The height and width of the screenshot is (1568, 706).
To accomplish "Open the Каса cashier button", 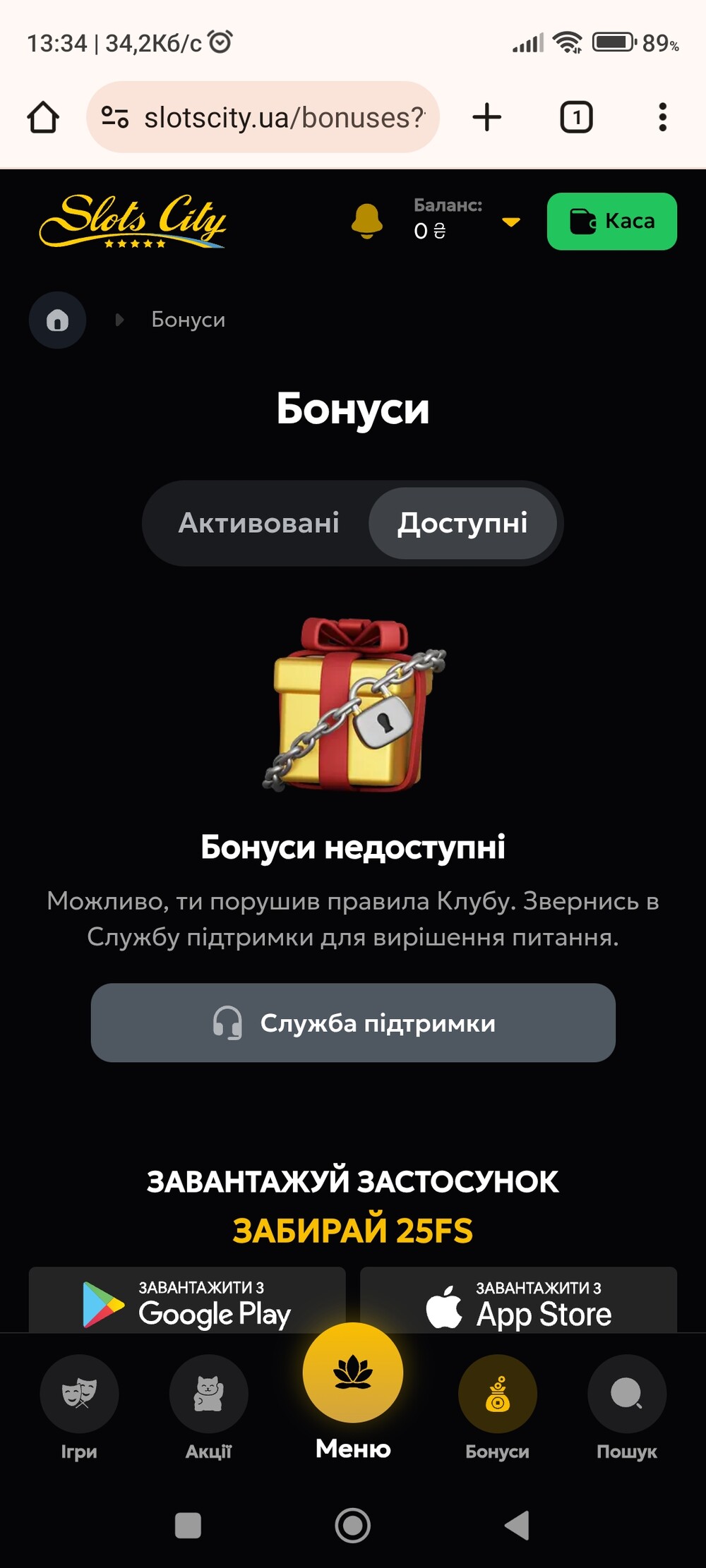I will tap(611, 222).
